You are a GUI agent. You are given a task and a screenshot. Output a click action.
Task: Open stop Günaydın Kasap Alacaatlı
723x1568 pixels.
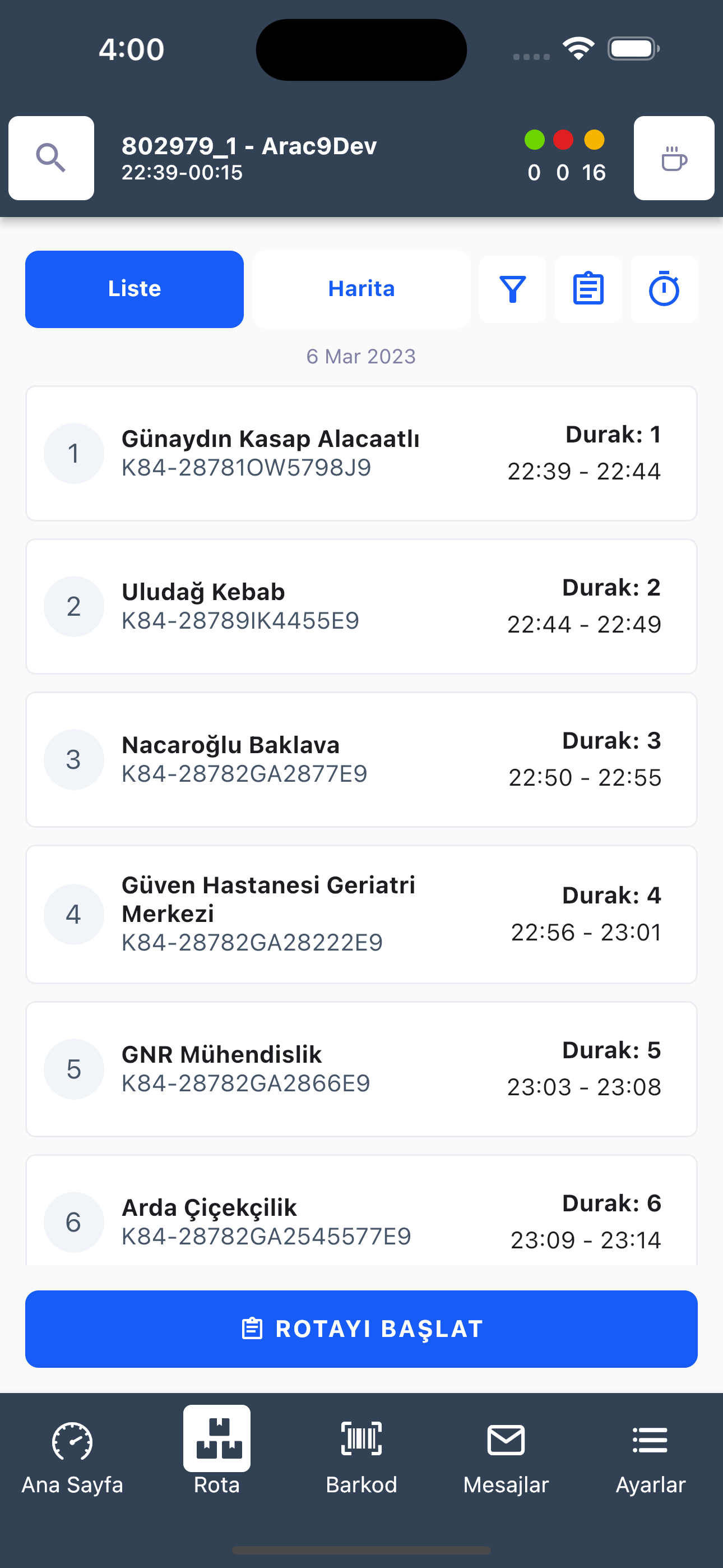pyautogui.click(x=361, y=454)
